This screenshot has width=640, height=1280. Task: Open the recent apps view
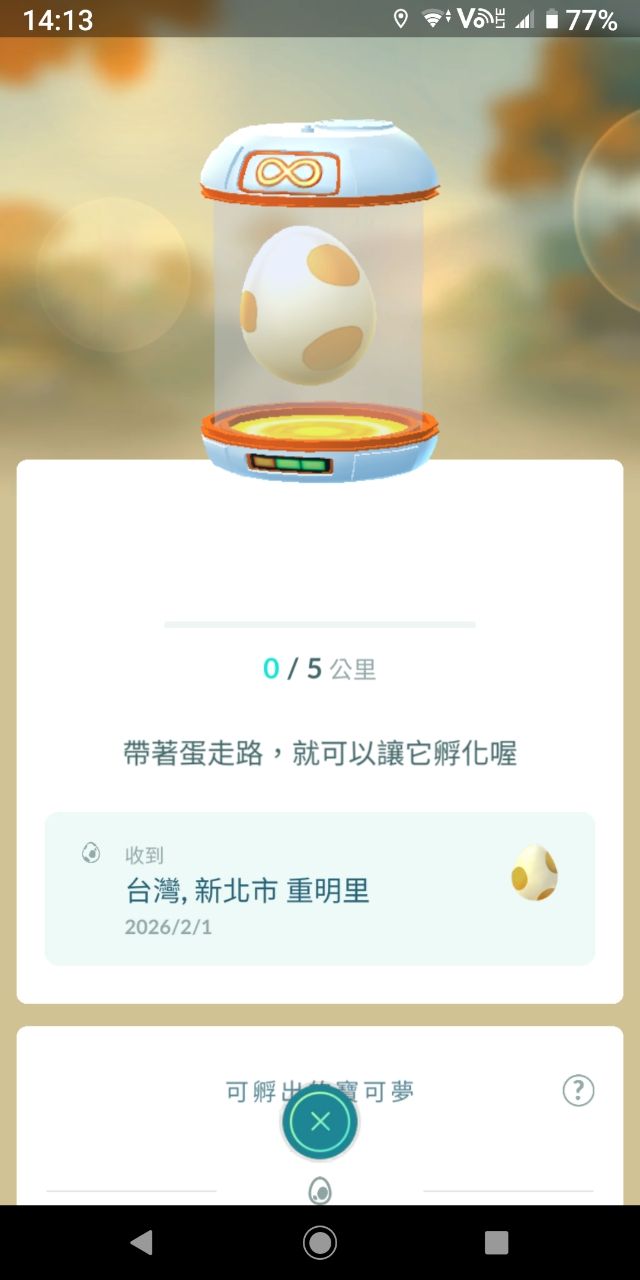[496, 1242]
